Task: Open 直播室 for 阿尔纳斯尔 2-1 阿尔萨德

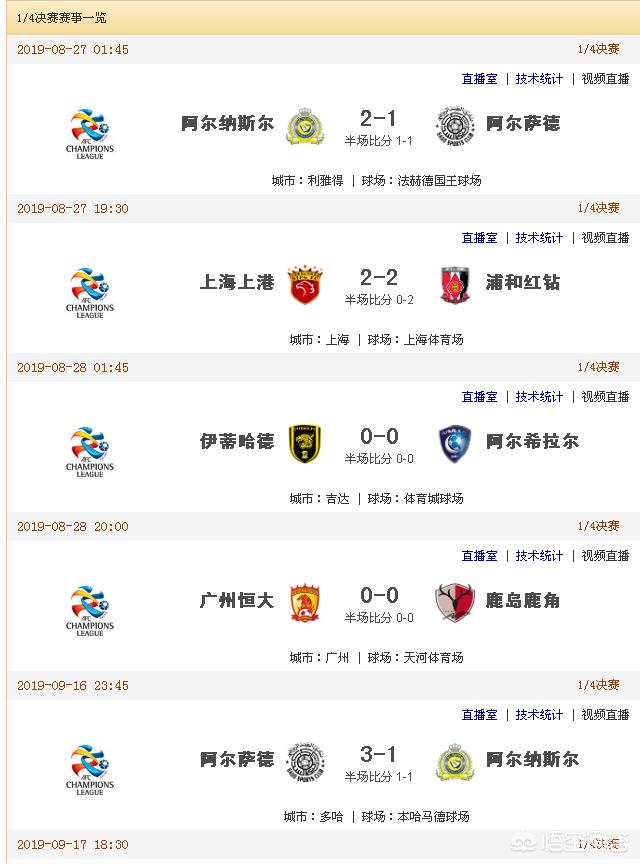Action: pos(479,79)
